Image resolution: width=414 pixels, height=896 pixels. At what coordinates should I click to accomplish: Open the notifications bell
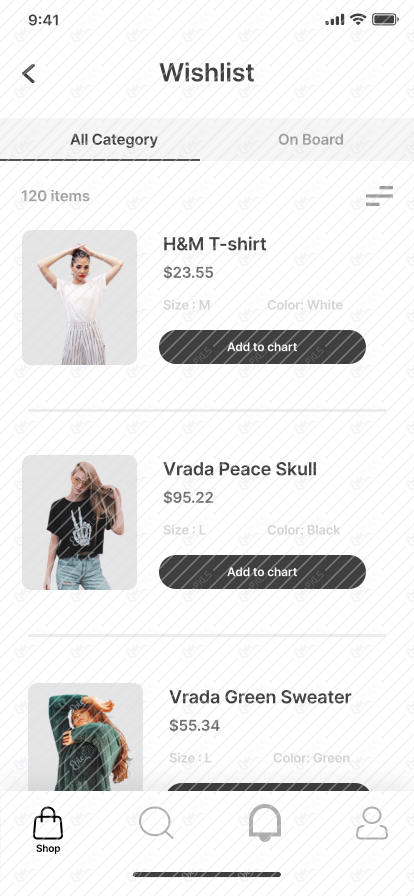[x=265, y=823]
